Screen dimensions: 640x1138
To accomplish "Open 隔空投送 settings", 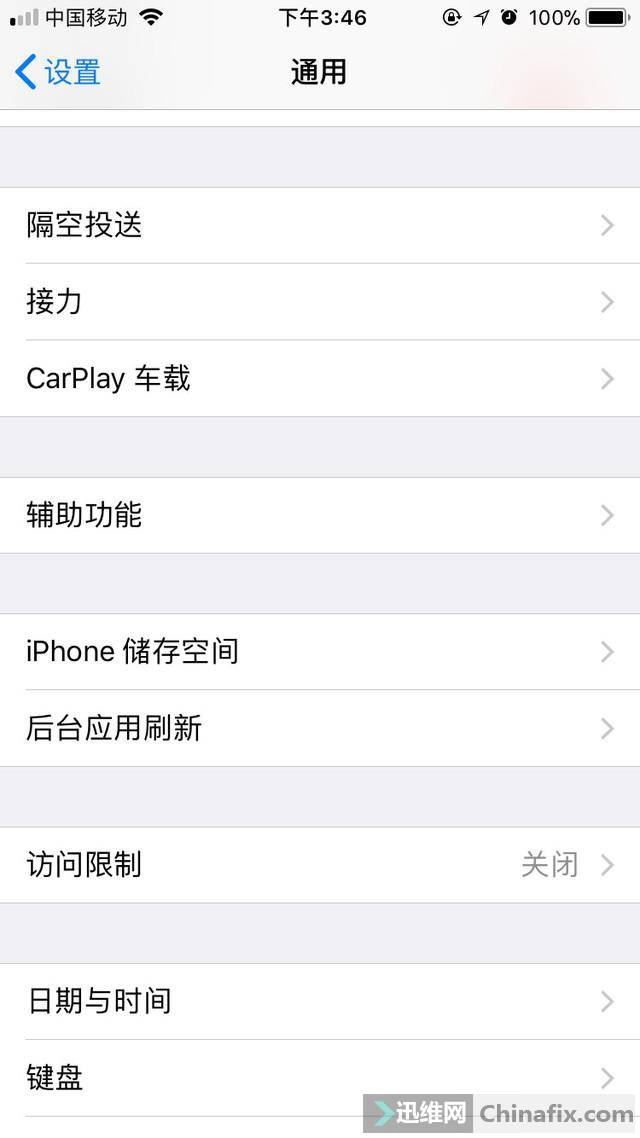I will 320,225.
